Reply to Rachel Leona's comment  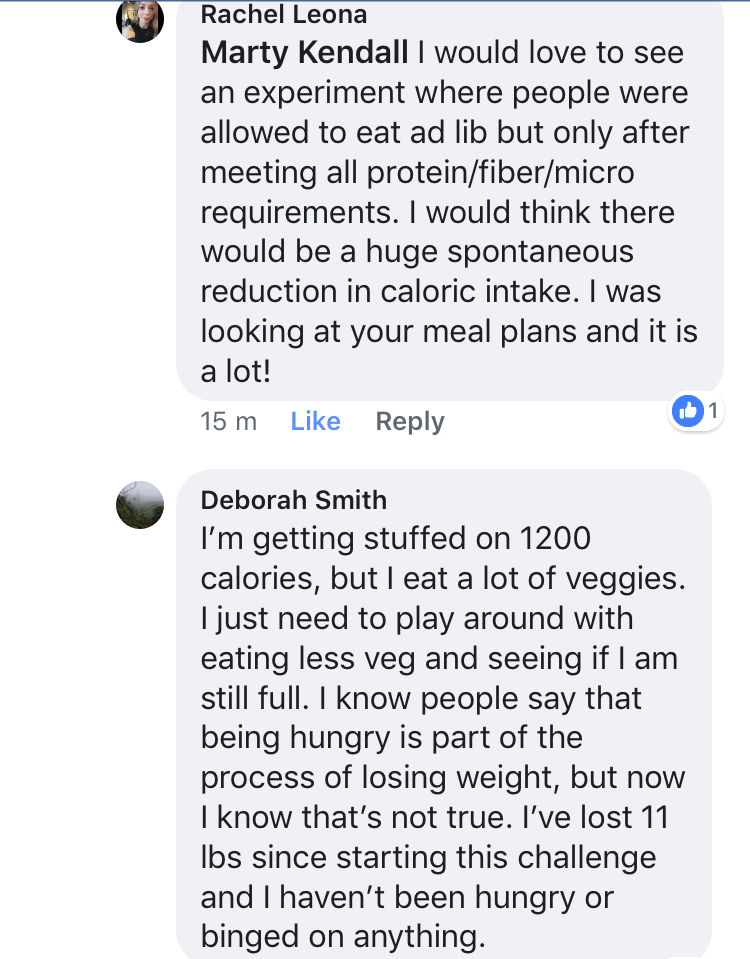(409, 422)
